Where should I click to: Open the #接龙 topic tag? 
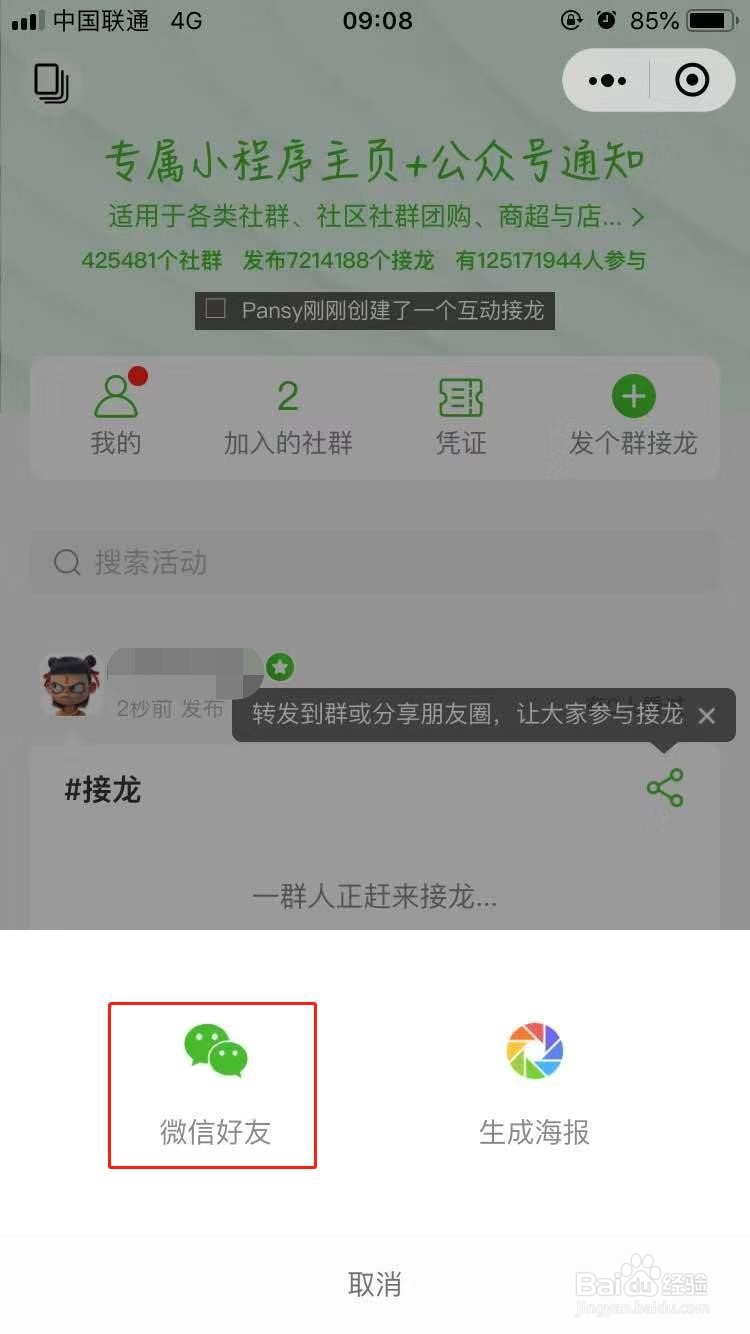click(x=104, y=790)
